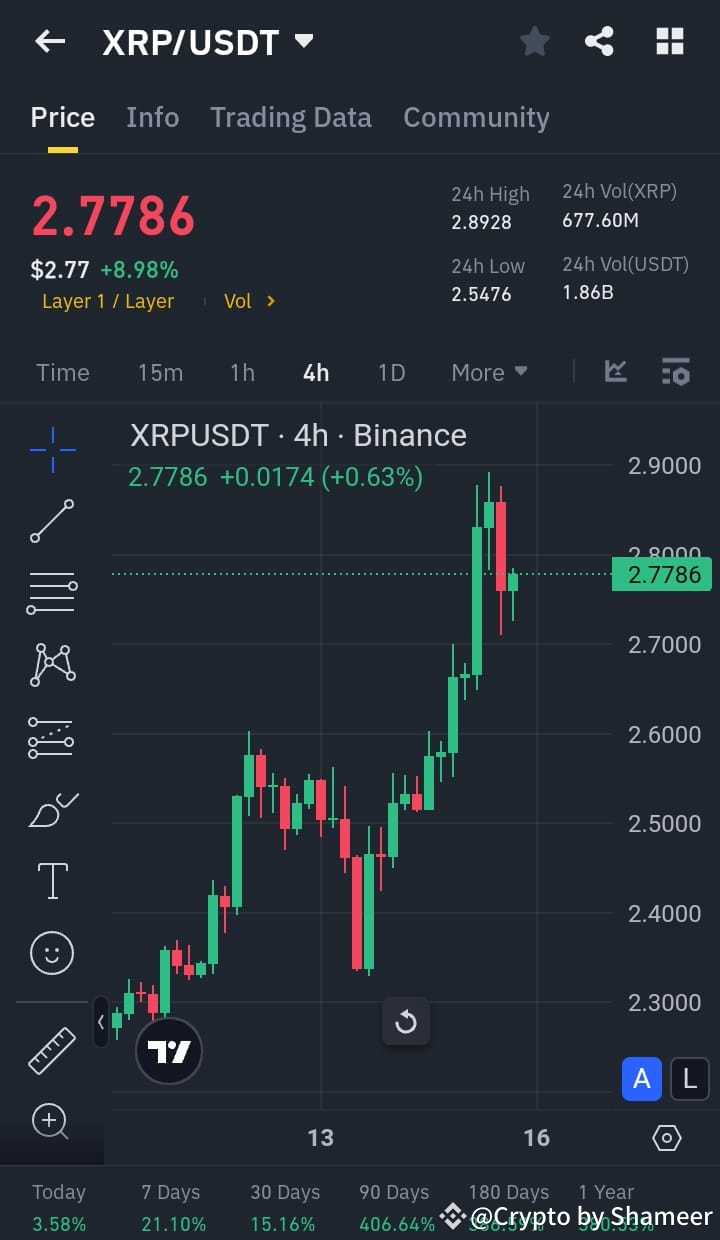Open the XABCD pattern tool
The height and width of the screenshot is (1240, 720).
pos(51,665)
